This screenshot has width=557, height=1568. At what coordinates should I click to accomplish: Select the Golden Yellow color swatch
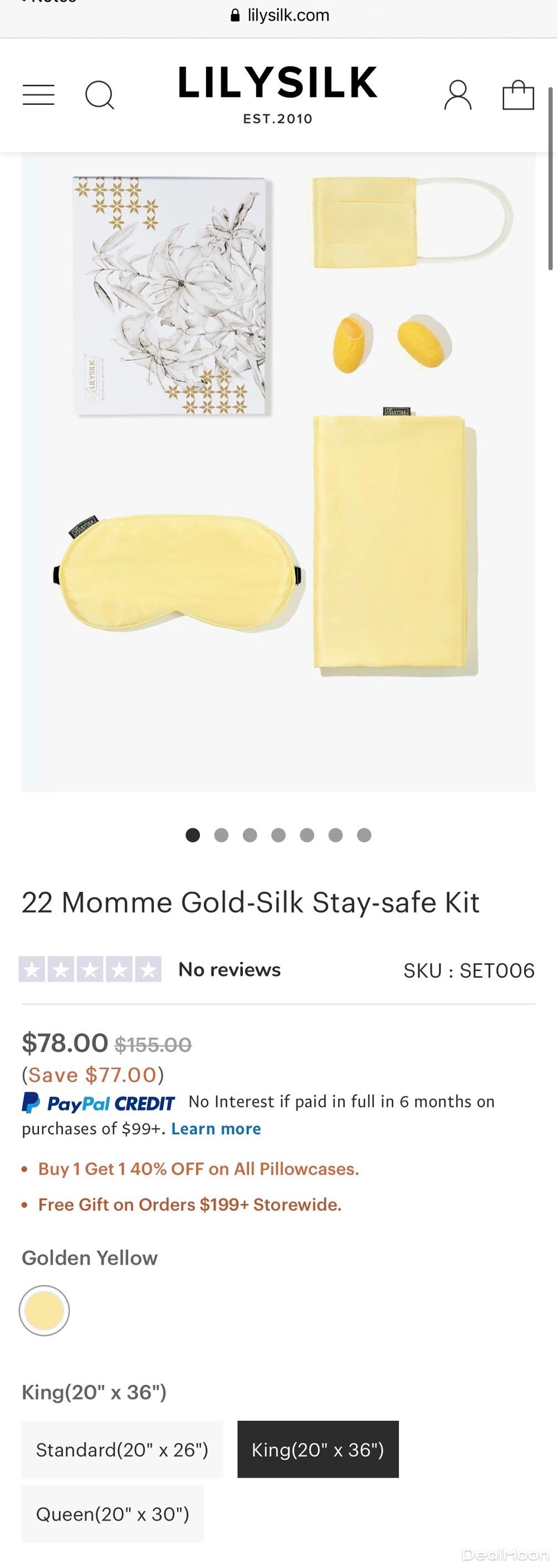(45, 1310)
